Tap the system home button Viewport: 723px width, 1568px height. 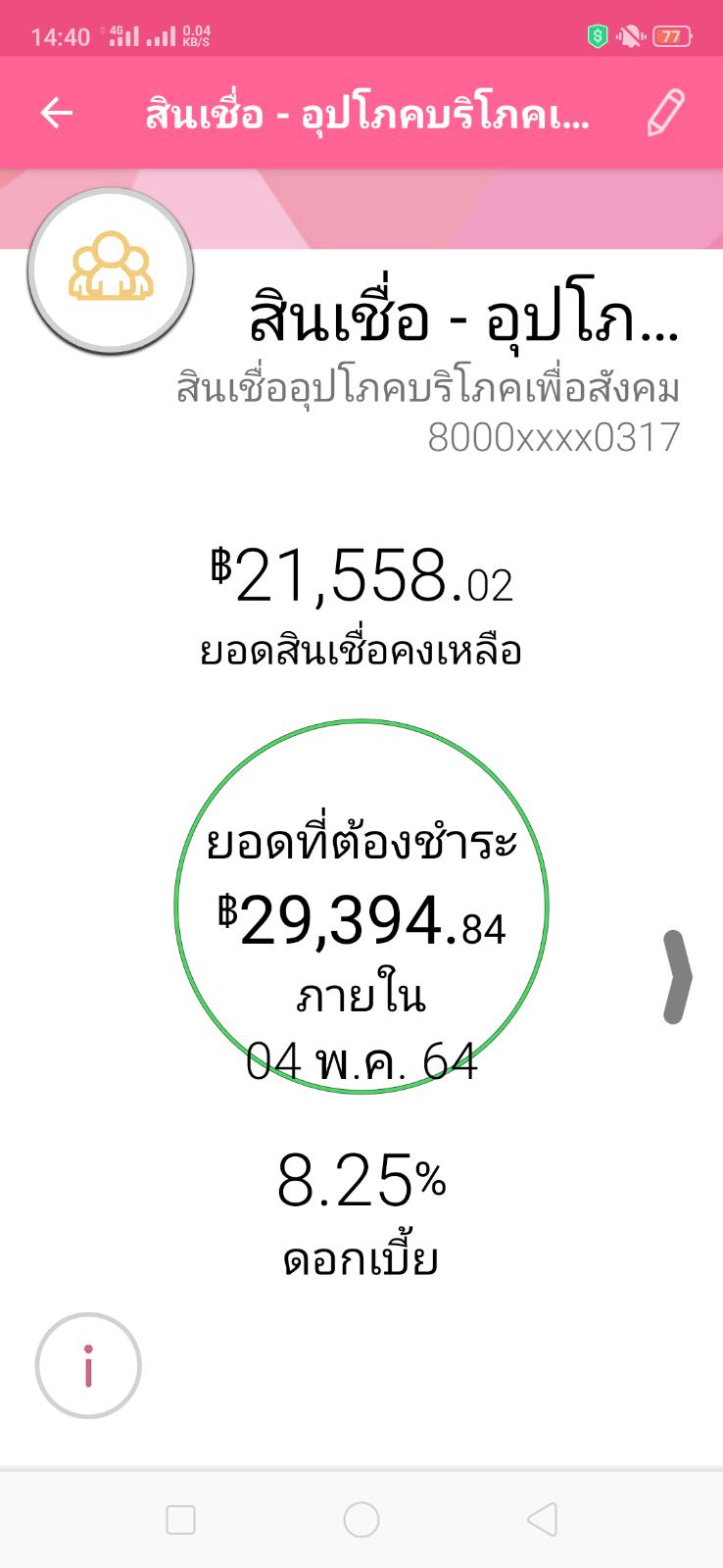(361, 1519)
